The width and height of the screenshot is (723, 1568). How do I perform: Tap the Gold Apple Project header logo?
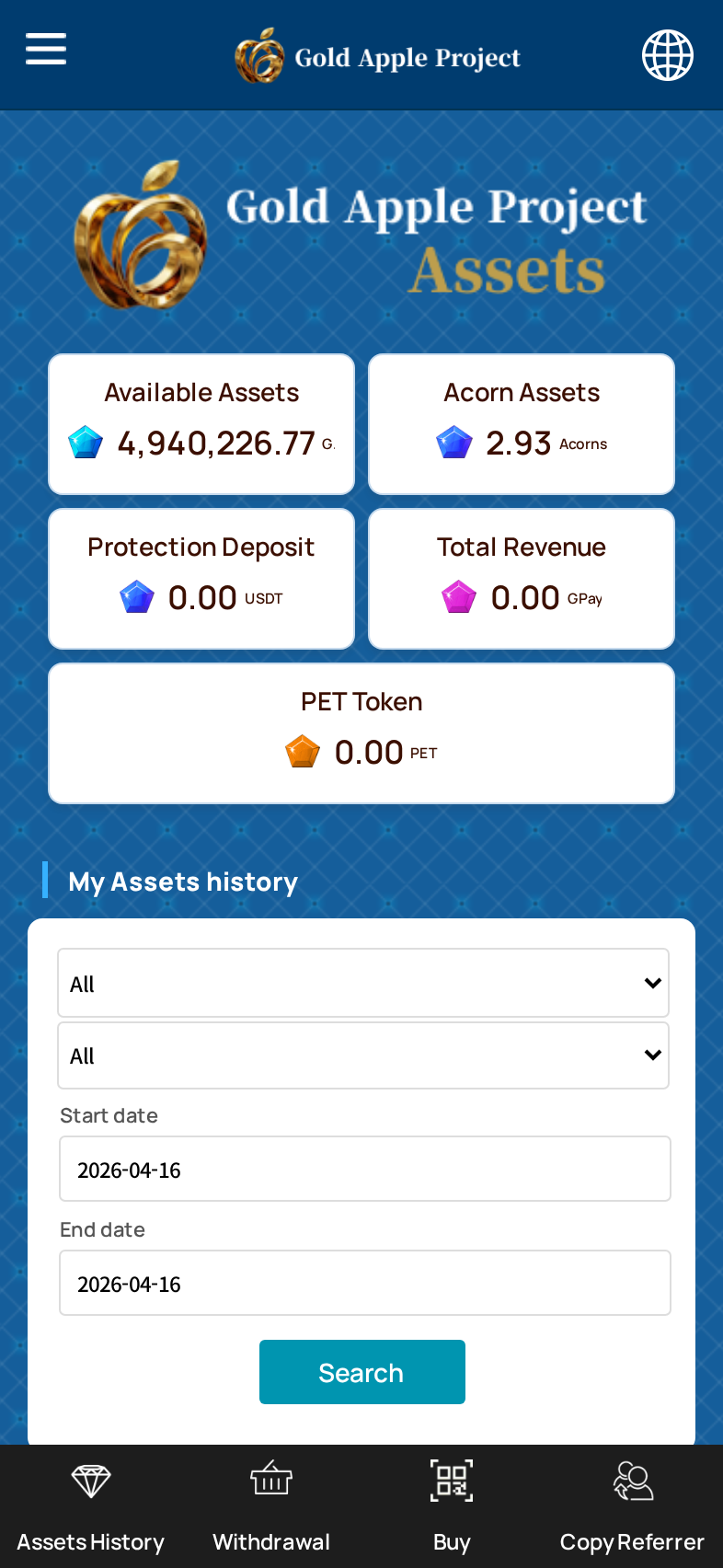tap(377, 56)
